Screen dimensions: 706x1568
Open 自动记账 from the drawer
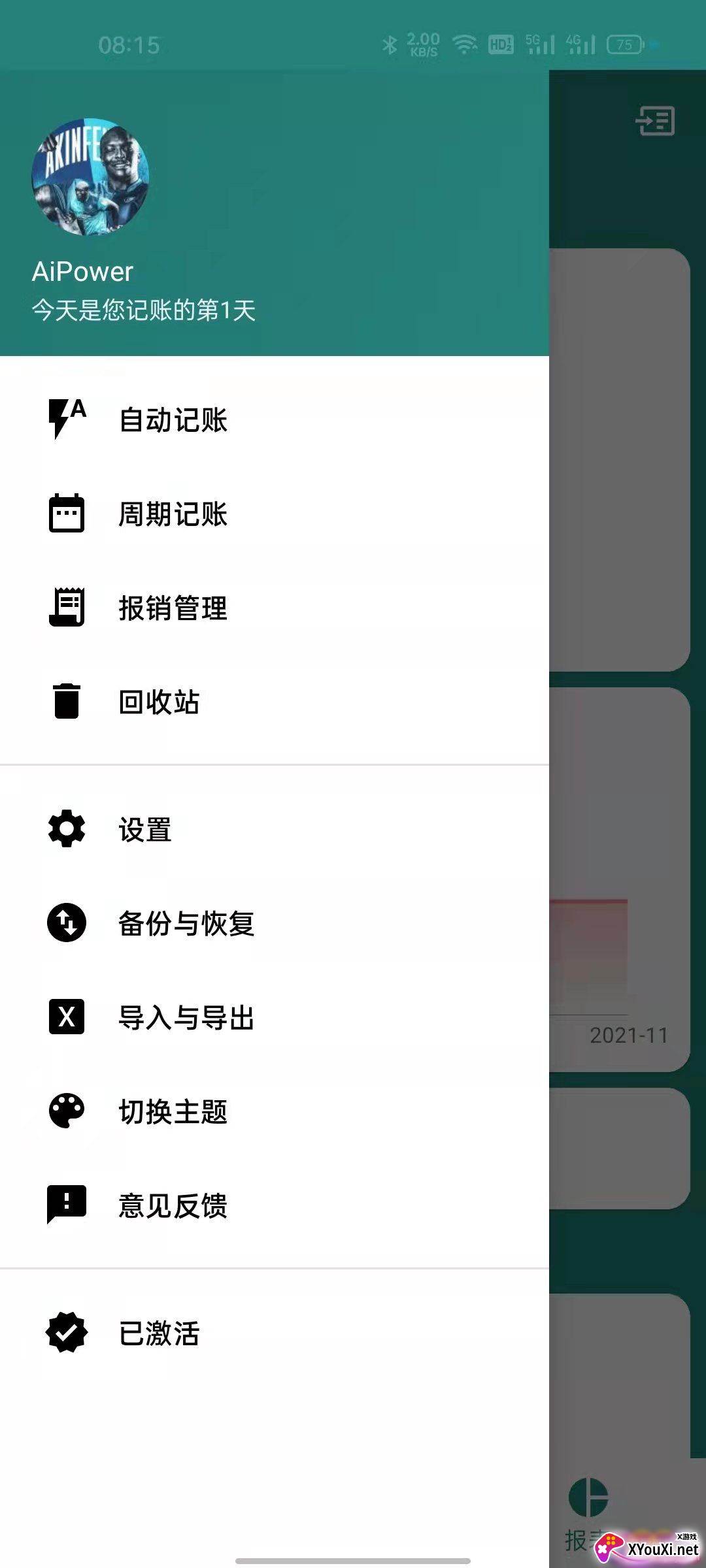(275, 419)
